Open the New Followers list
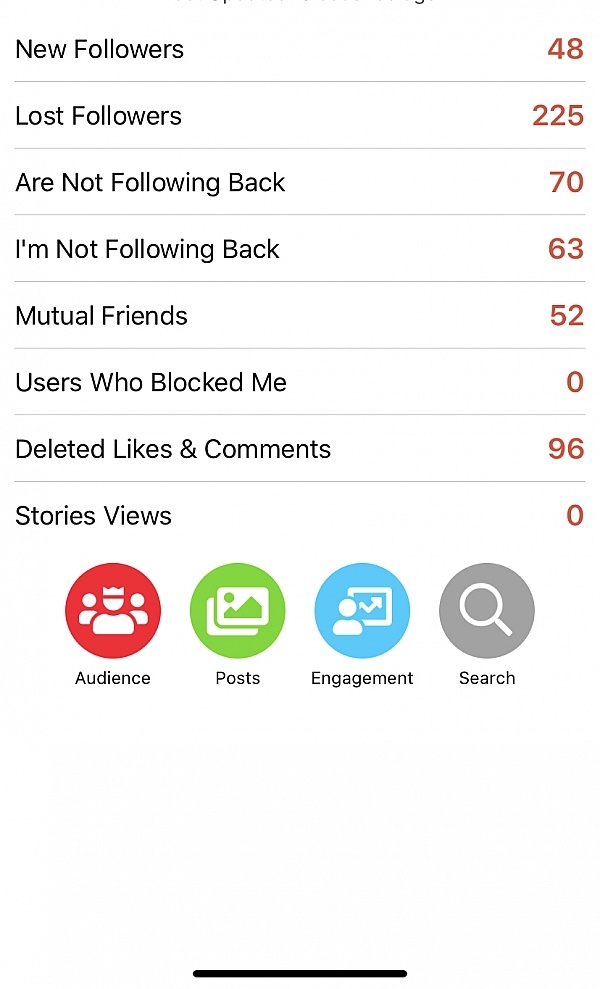This screenshot has height=989, width=600. (x=300, y=49)
